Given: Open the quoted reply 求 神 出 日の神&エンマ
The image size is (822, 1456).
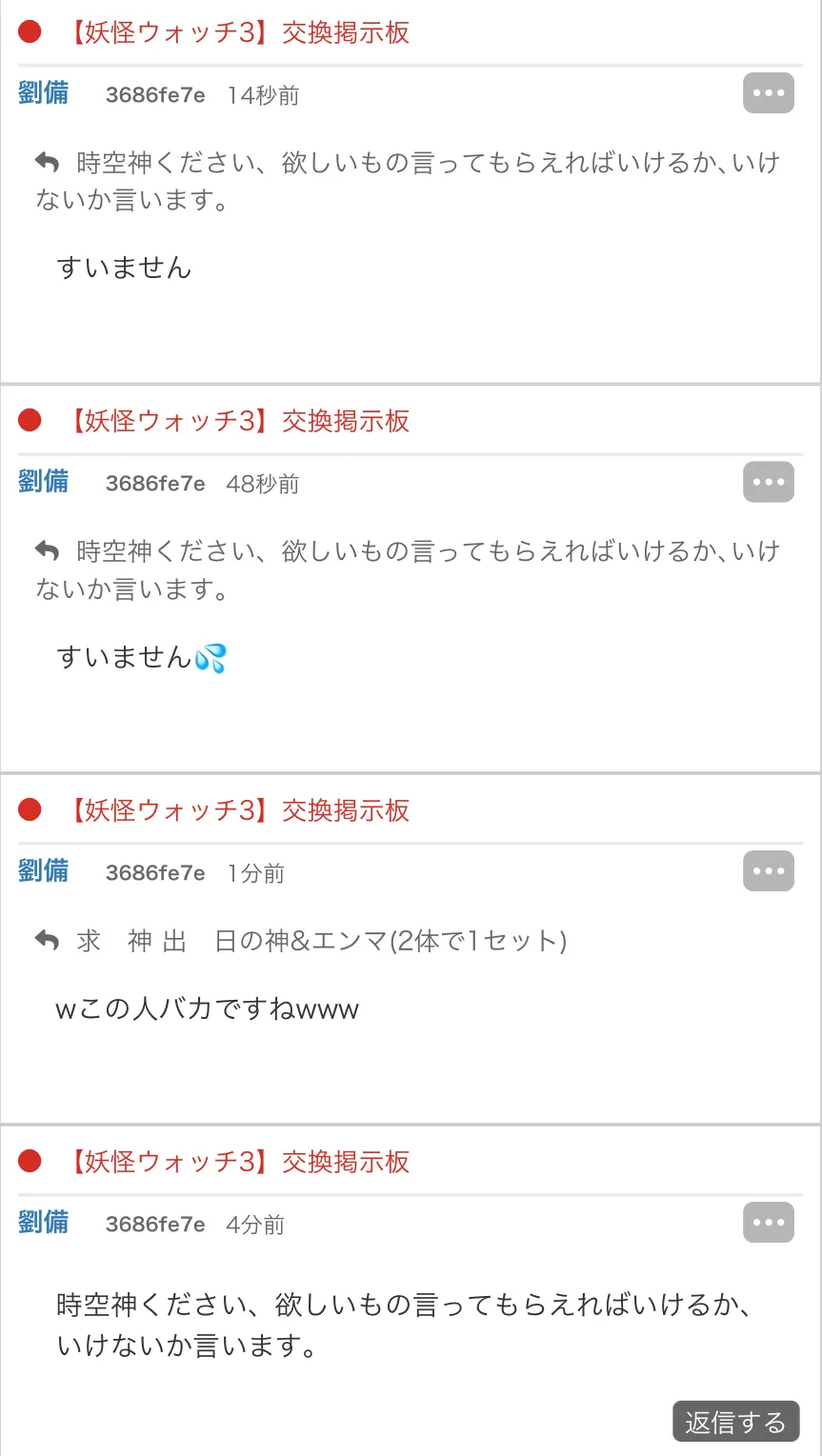Looking at the screenshot, I should (x=301, y=941).
